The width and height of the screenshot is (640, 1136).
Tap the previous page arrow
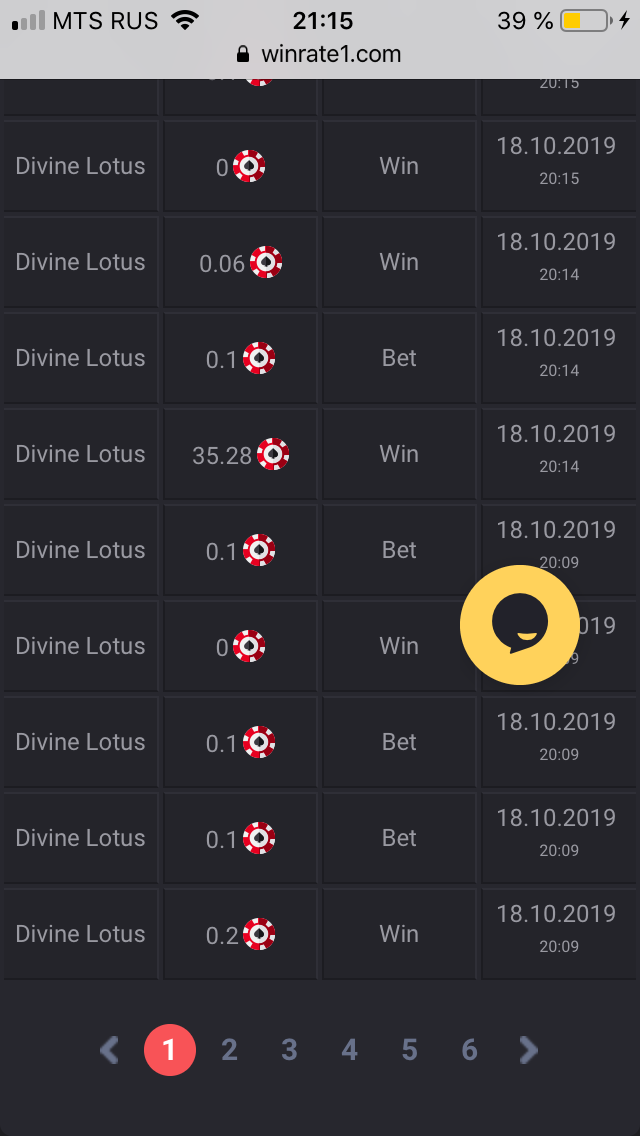tap(109, 1049)
